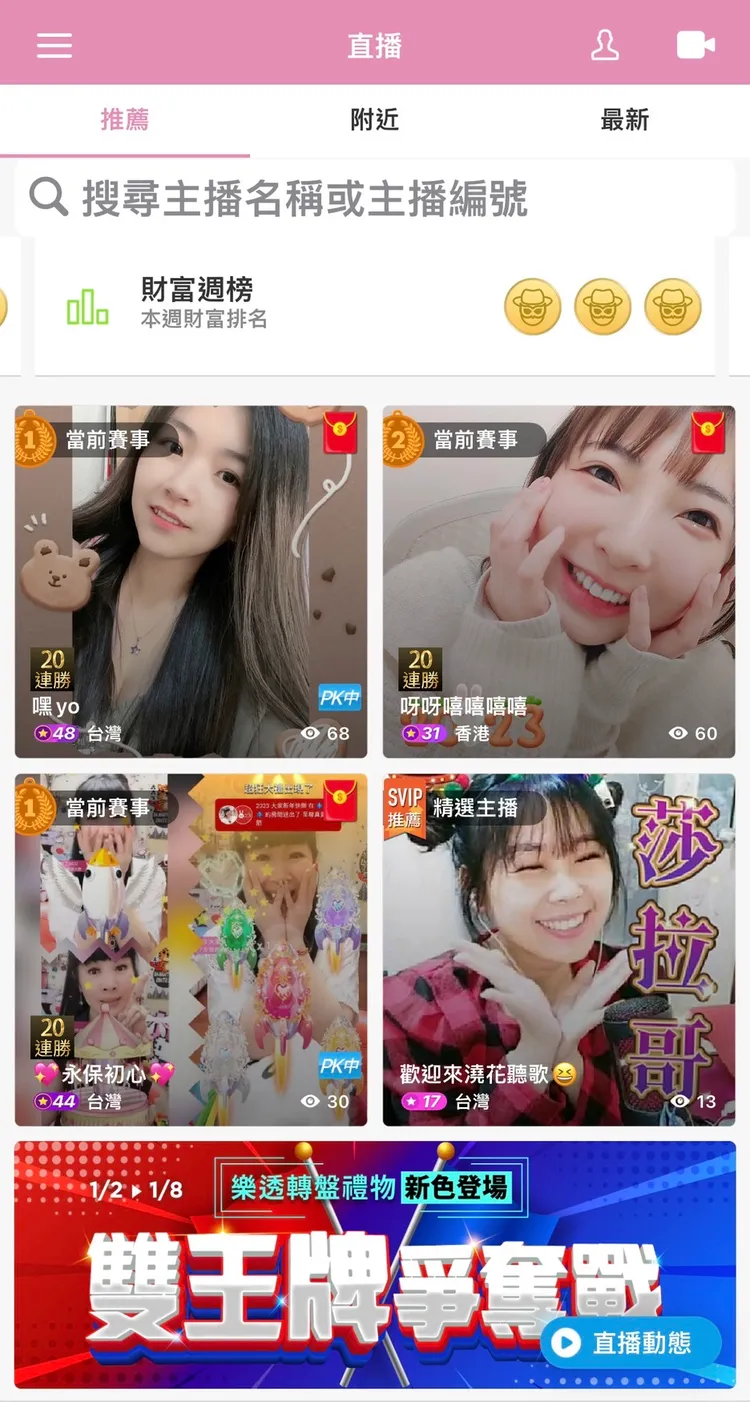Viewport: 750px width, 1402px height.
Task: Start broadcasting with the camera icon
Action: coord(694,45)
